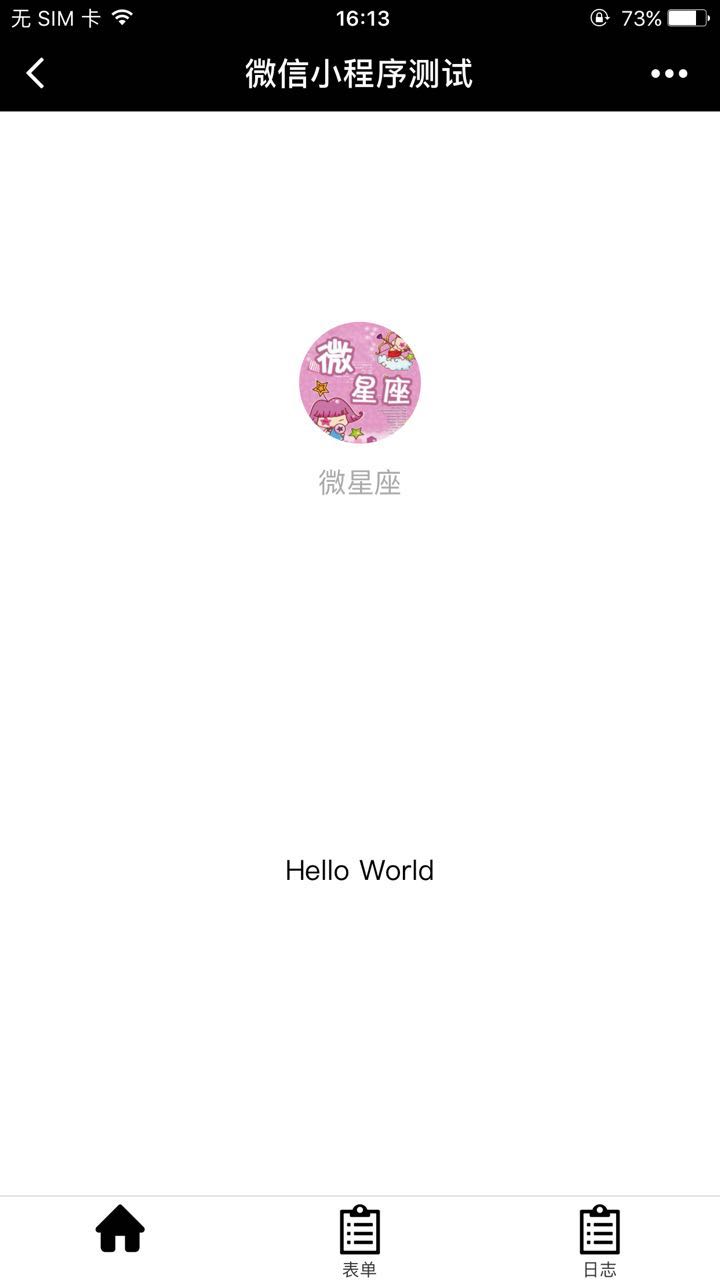Image resolution: width=720 pixels, height=1280 pixels.
Task: Open the three-dot more menu
Action: click(x=669, y=73)
